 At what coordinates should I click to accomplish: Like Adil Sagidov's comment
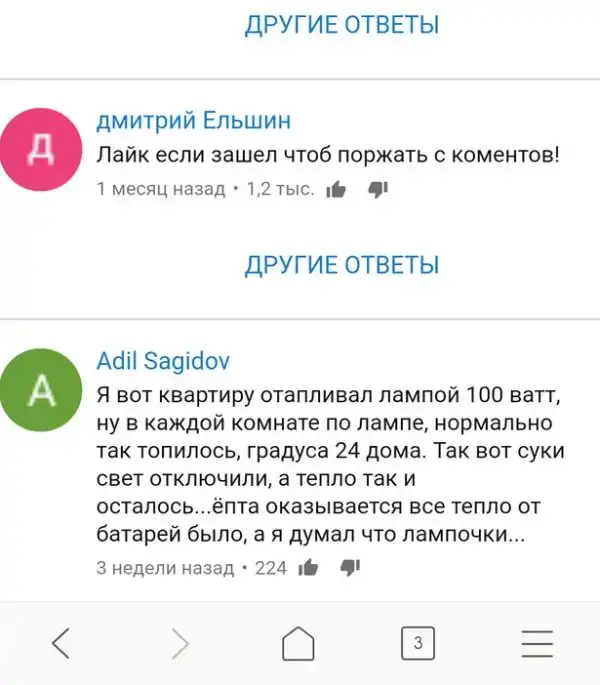[309, 568]
